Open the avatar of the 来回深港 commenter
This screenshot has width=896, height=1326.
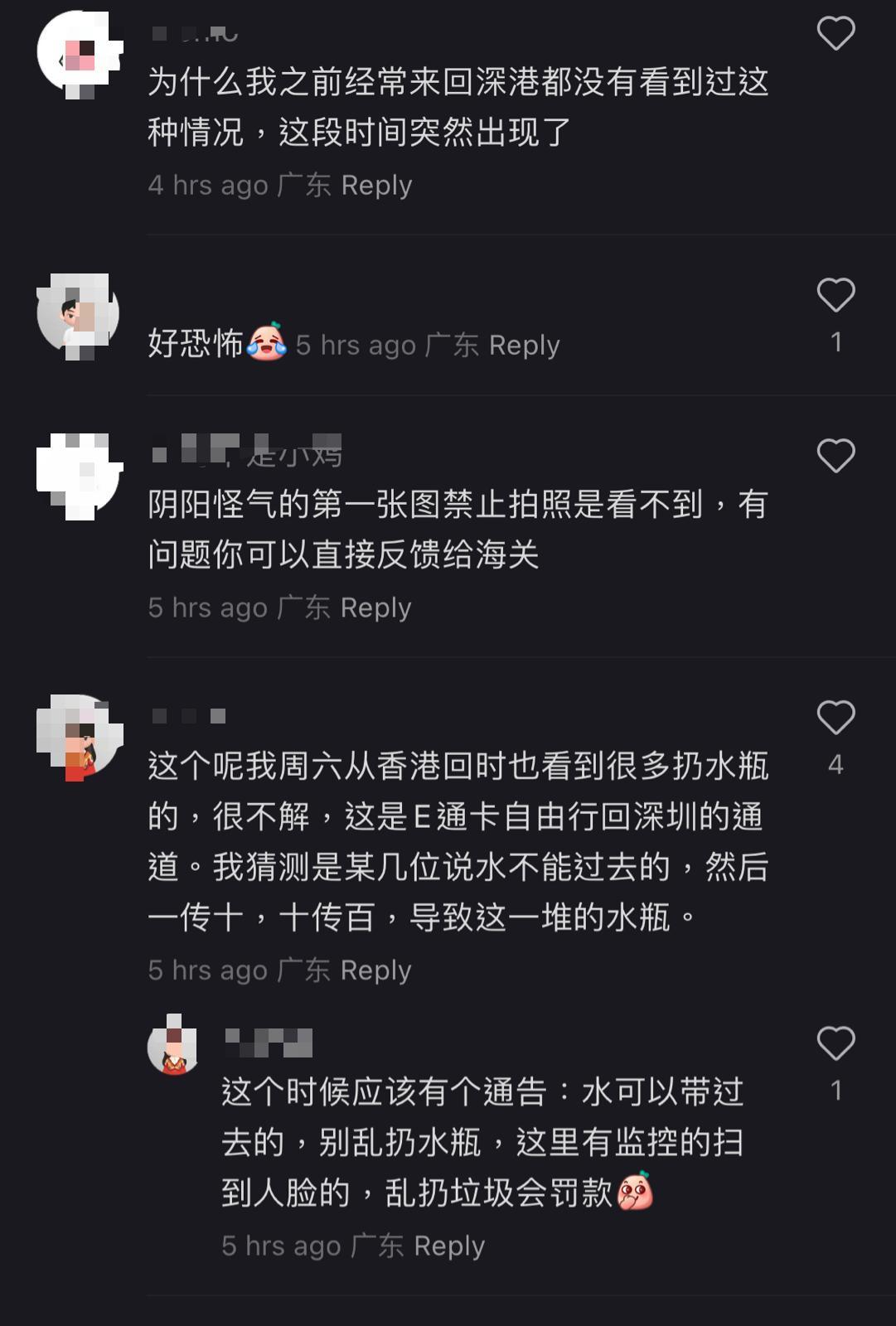click(x=79, y=52)
